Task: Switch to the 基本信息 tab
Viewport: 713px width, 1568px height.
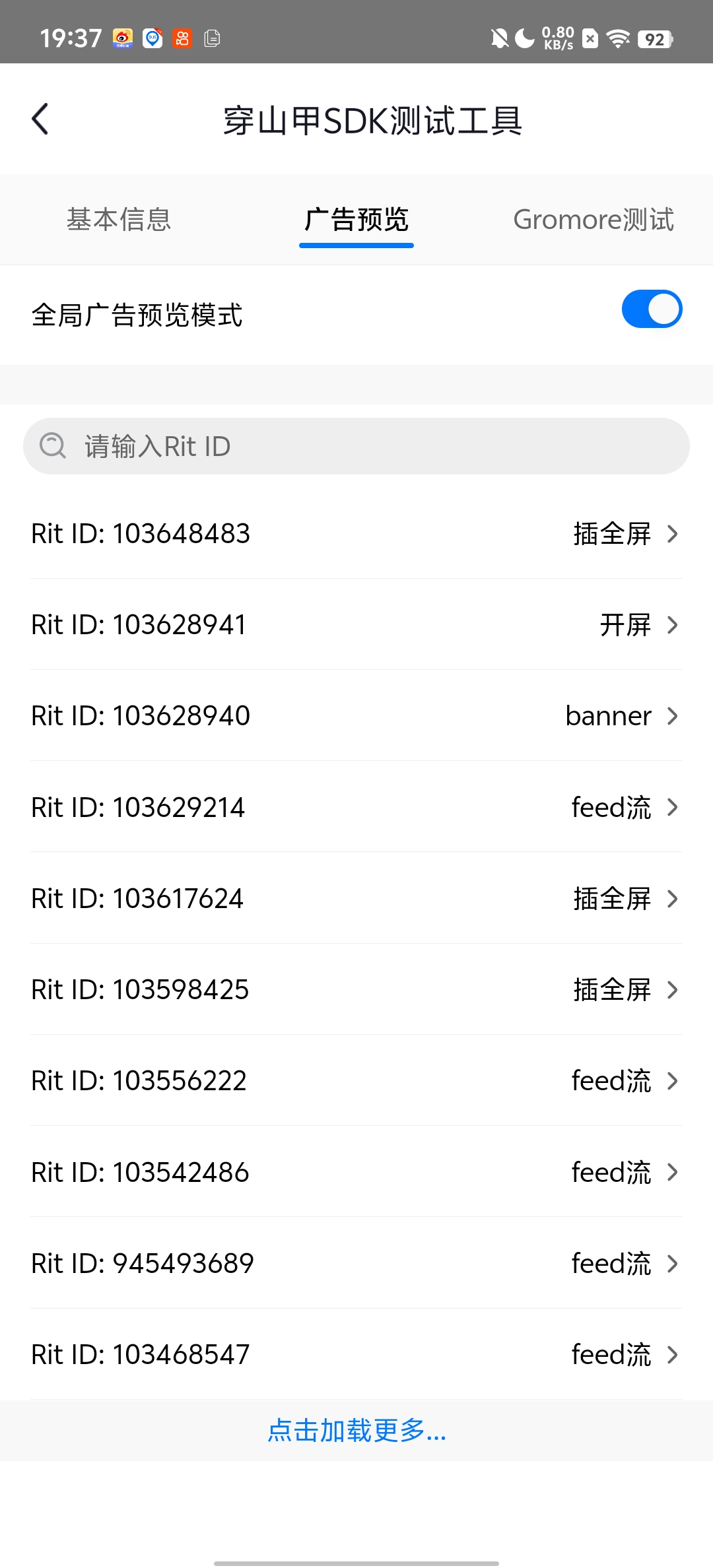Action: (x=119, y=220)
